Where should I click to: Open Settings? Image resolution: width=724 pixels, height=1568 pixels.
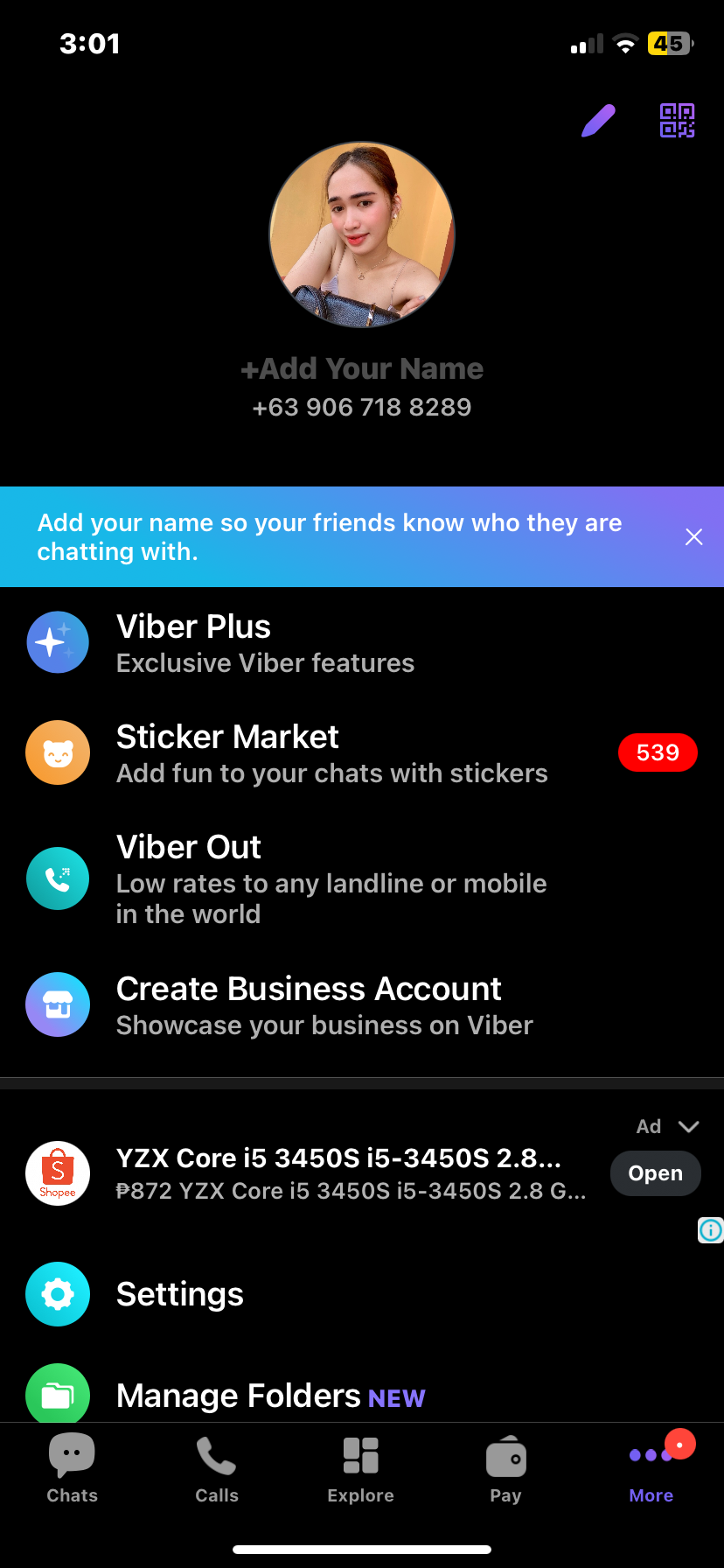click(362, 1294)
